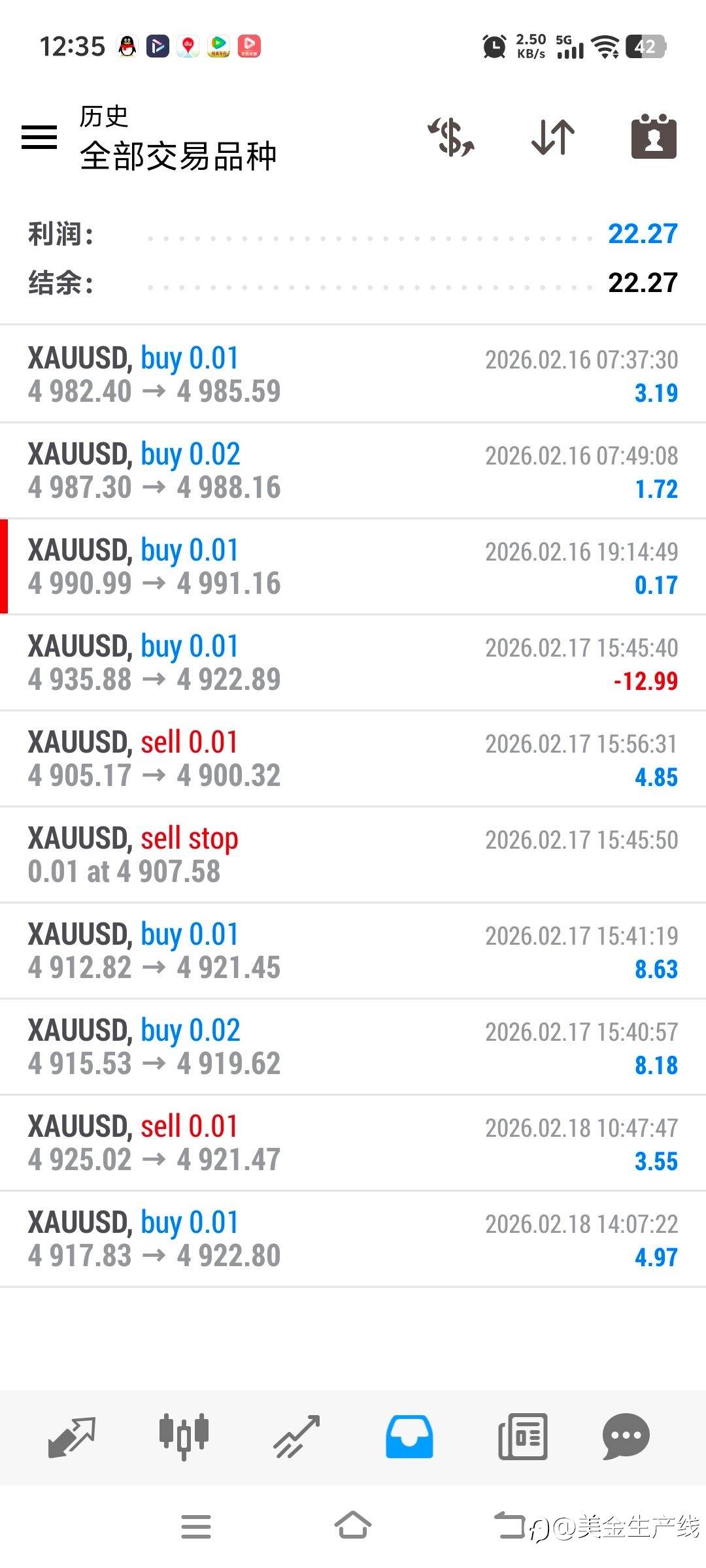Open the chat messages tab
This screenshot has height=1568, width=706.
point(626,1437)
